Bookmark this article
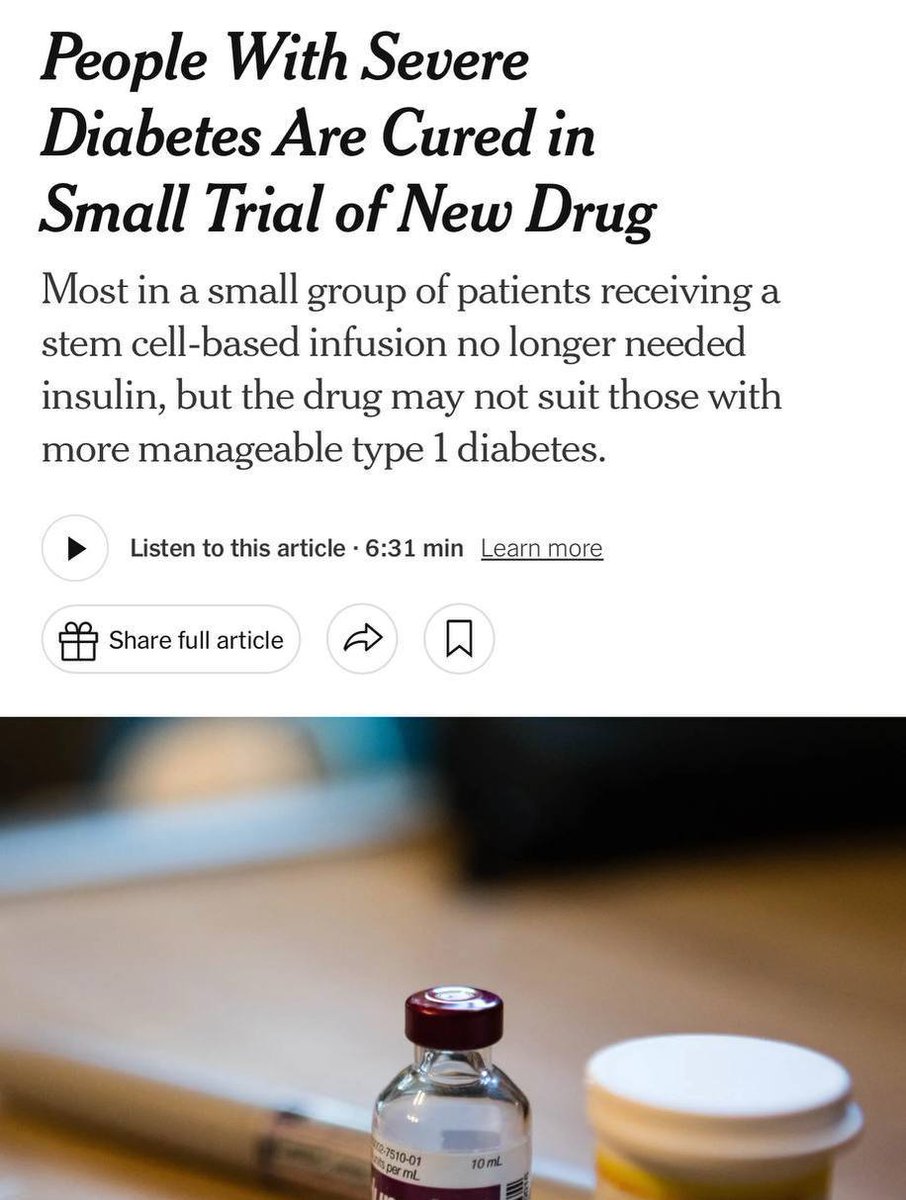Image resolution: width=906 pixels, height=1200 pixels. (x=459, y=639)
